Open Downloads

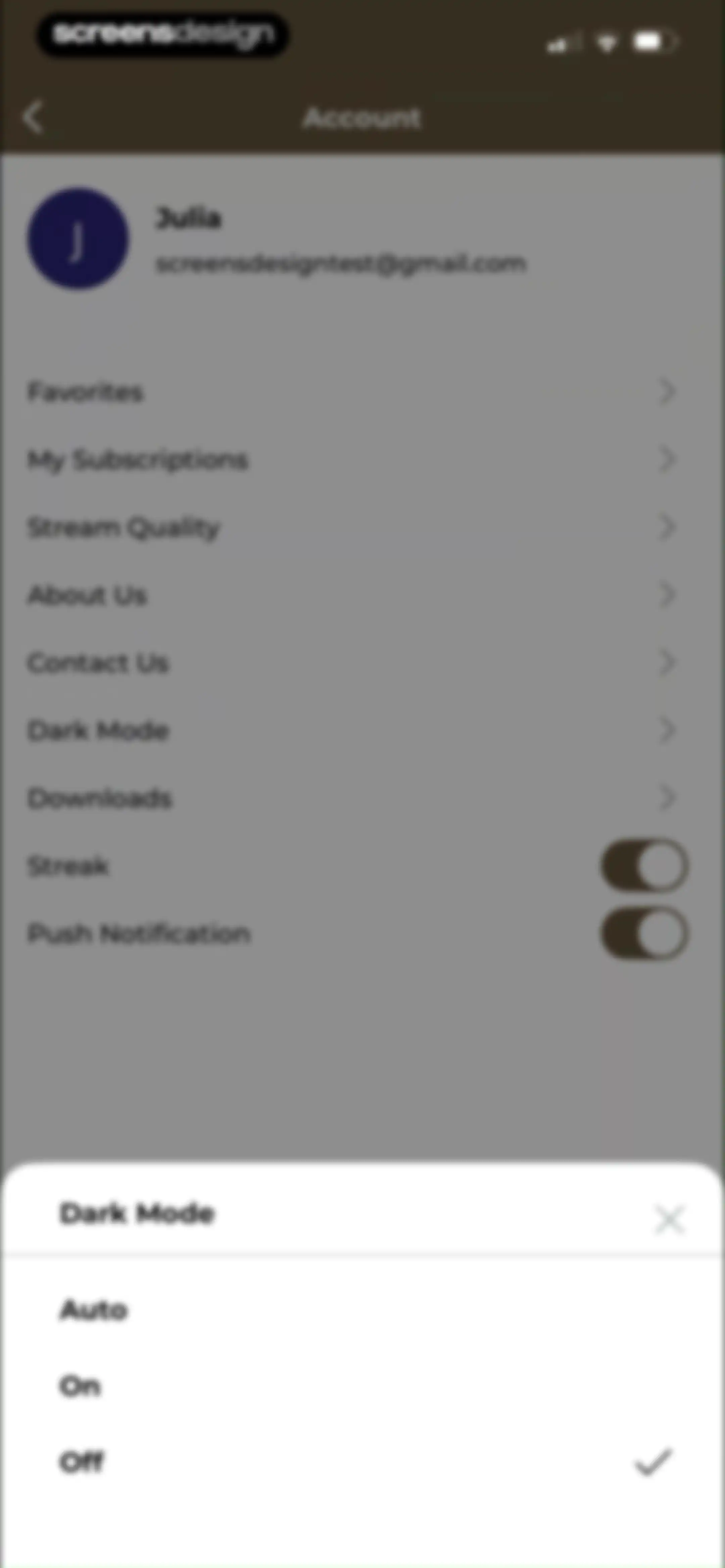click(362, 797)
